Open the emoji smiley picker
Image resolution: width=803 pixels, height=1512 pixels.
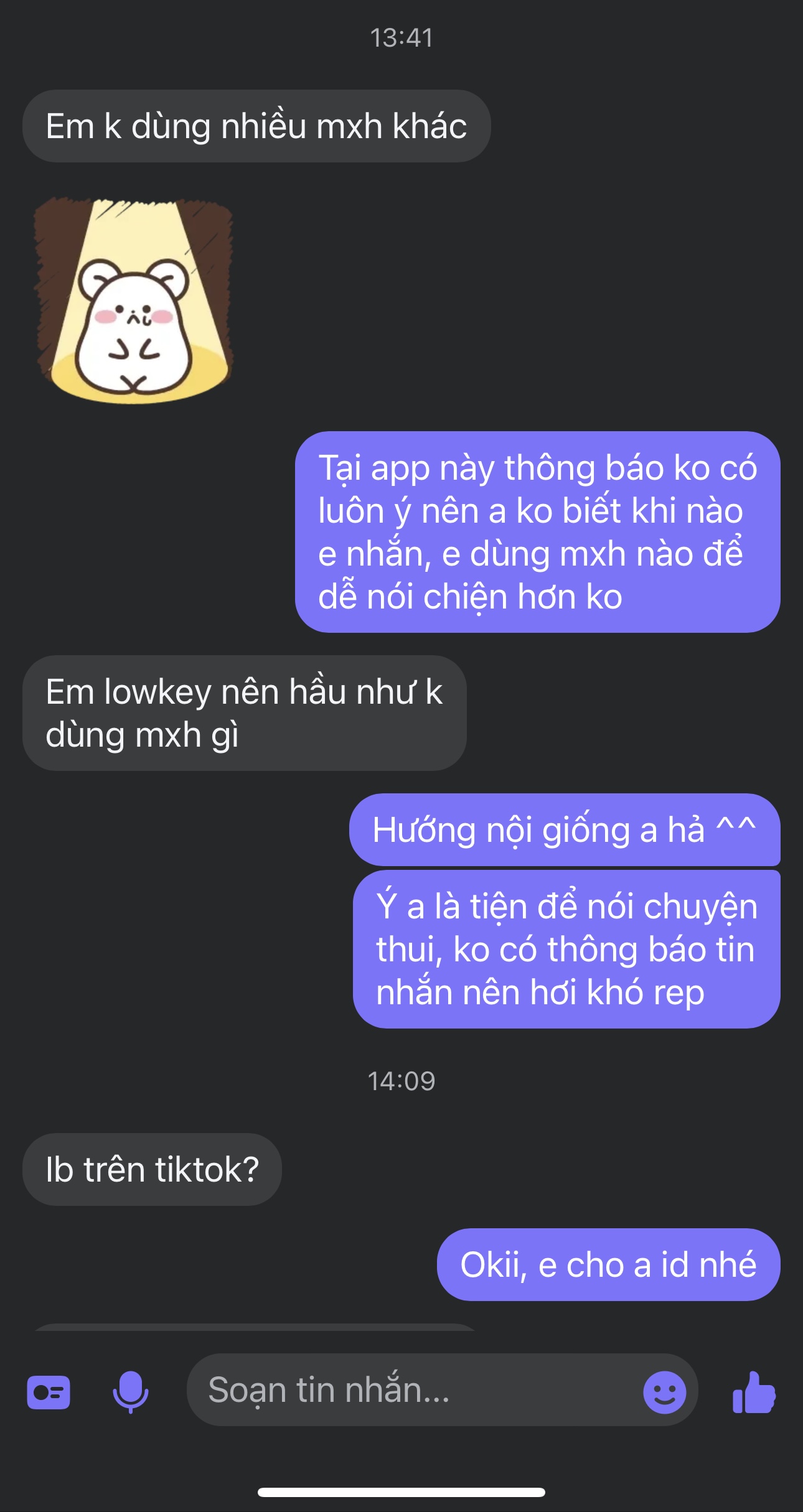[x=664, y=1392]
